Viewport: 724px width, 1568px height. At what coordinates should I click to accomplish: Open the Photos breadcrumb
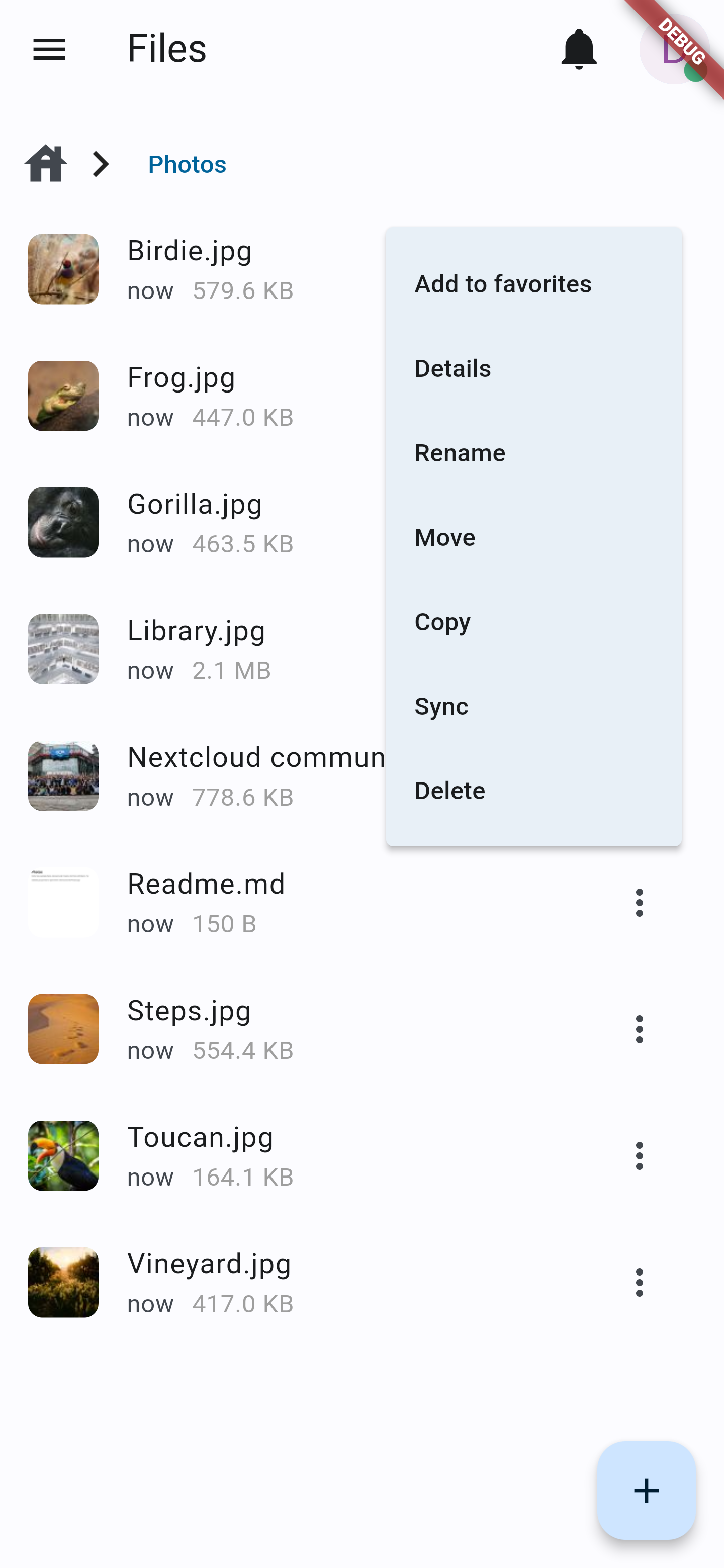(187, 164)
